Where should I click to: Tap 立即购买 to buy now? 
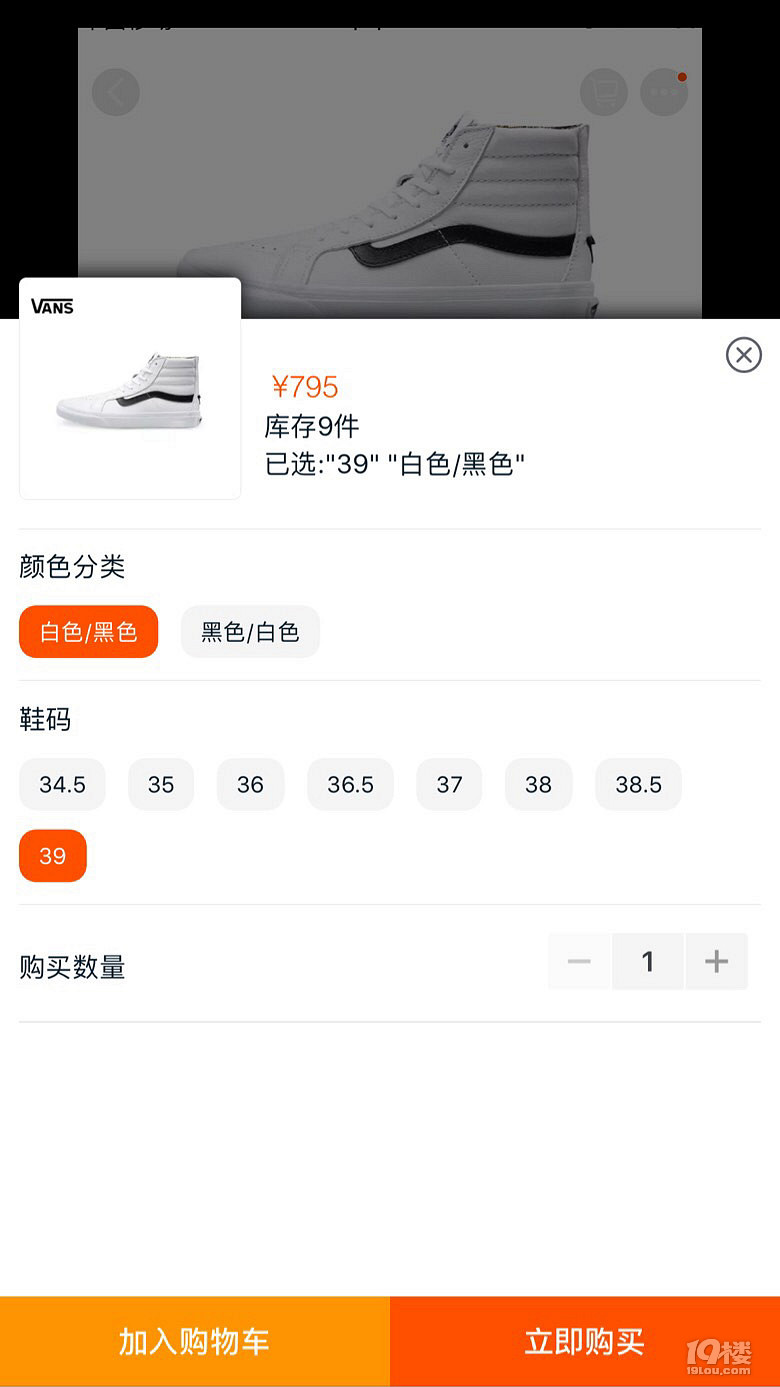tap(585, 1342)
